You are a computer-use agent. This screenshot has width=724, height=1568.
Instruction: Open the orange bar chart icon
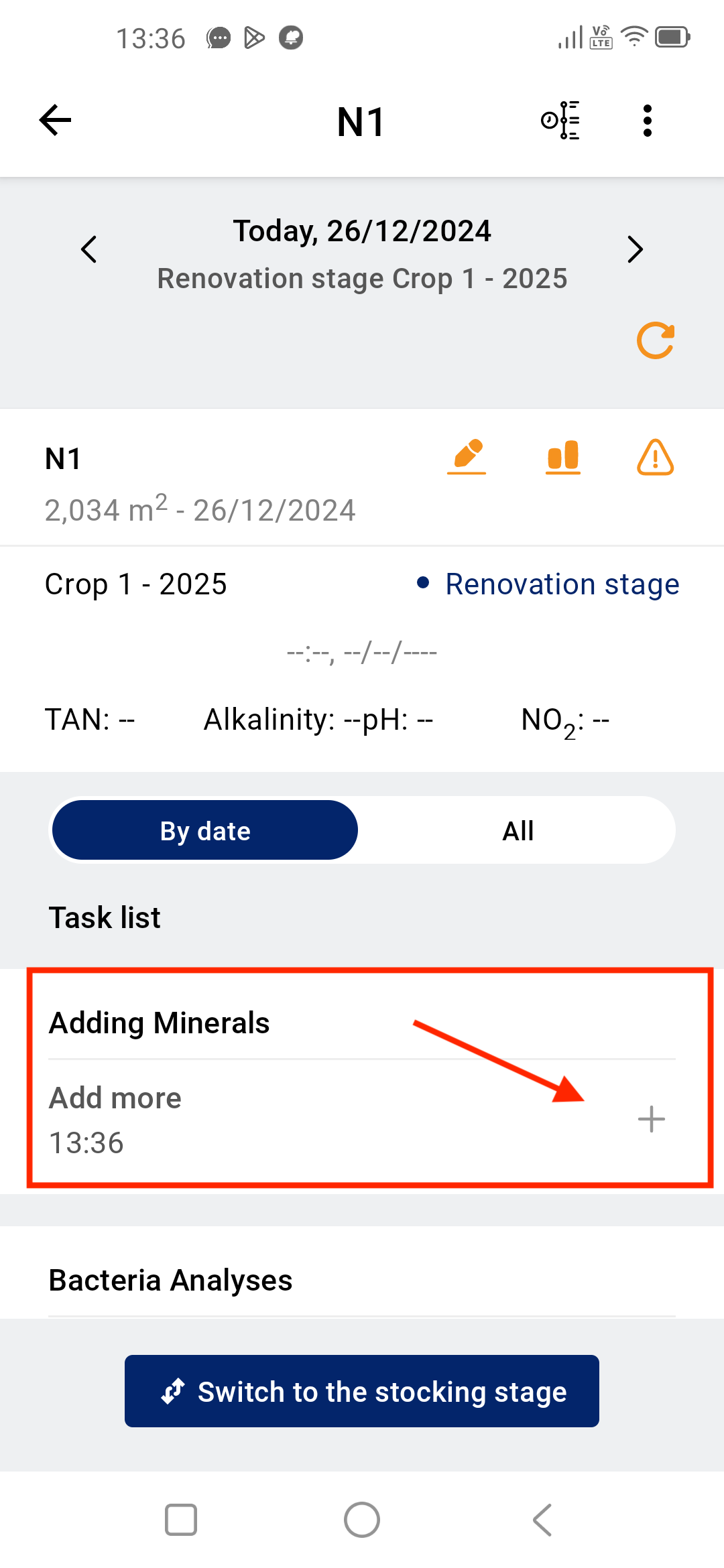click(x=563, y=457)
